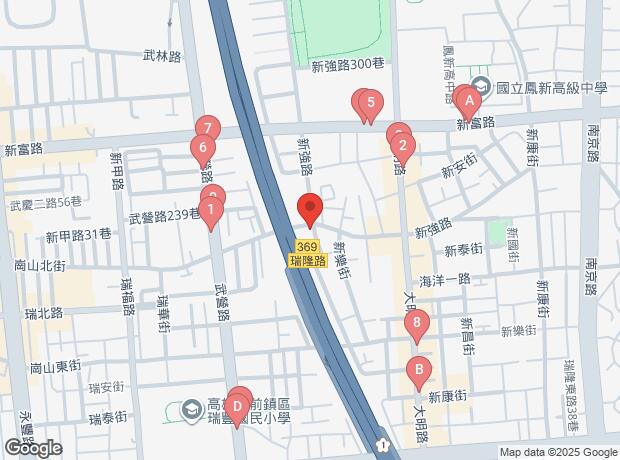Choose map marker 8 on 大明路
Image resolution: width=620 pixels, height=460 pixels.
[418, 323]
